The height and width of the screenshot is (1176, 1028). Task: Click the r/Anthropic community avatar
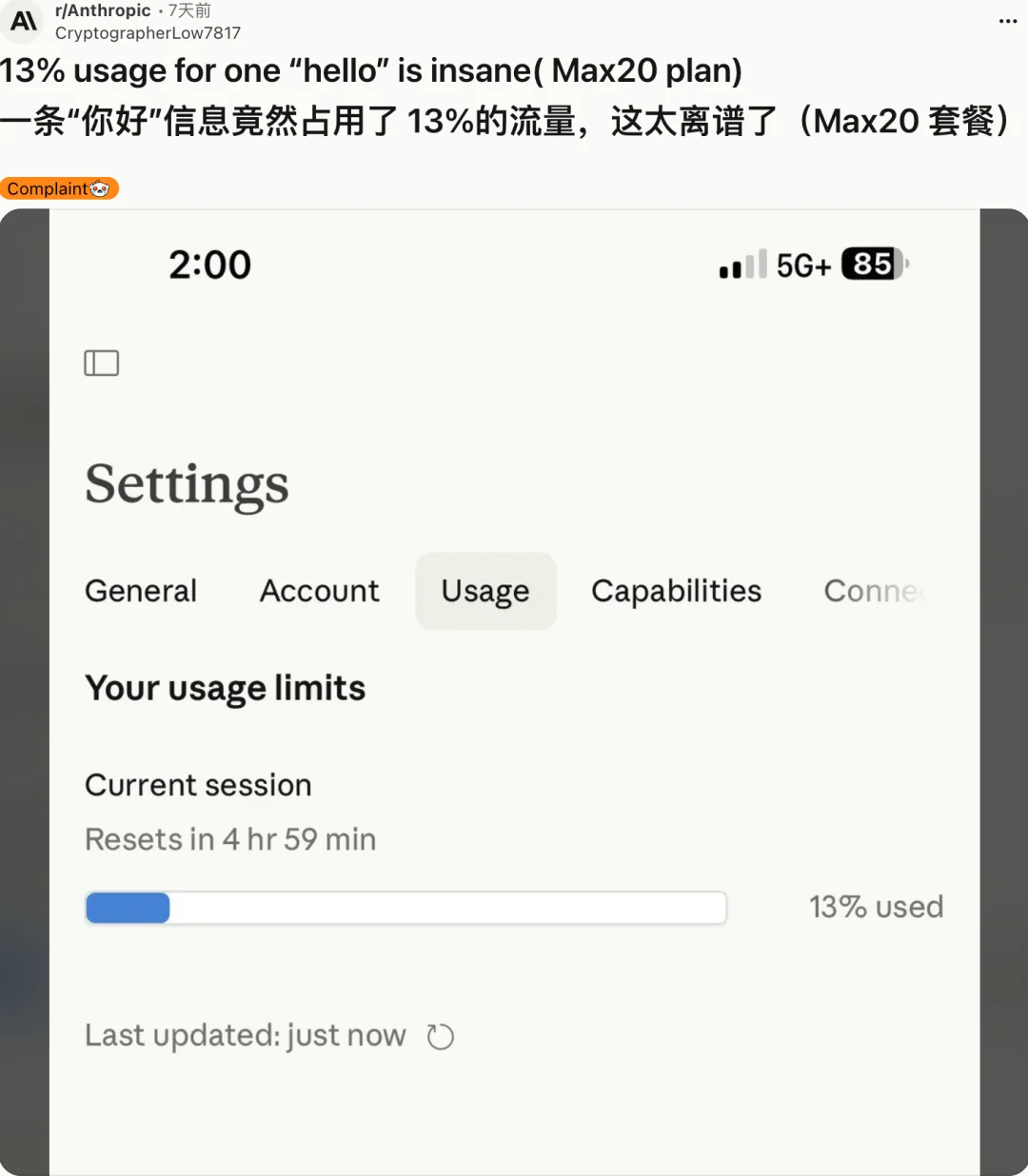(23, 23)
